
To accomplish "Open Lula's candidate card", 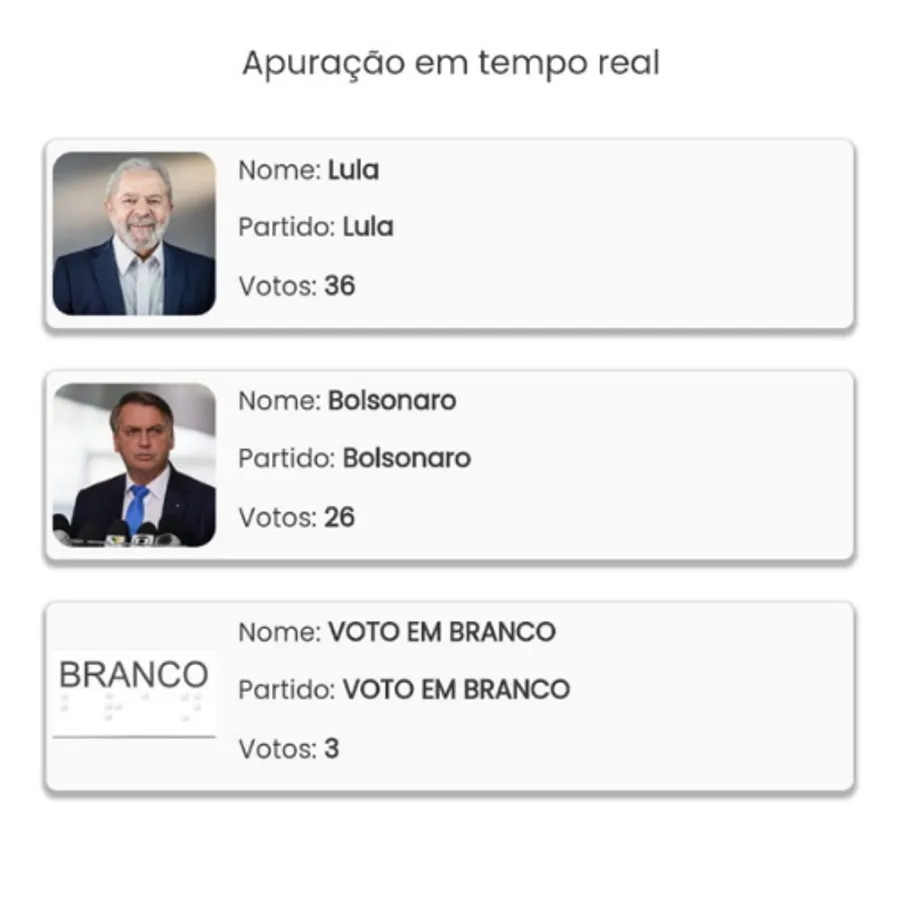I will [x=450, y=234].
